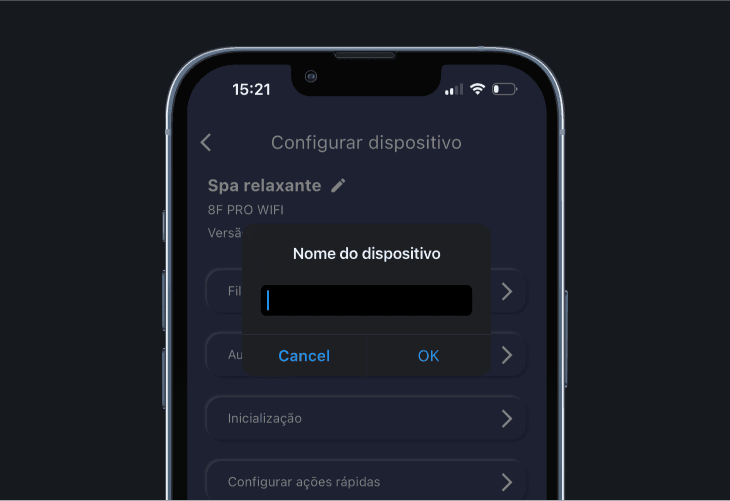Tap the device name text field
The height and width of the screenshot is (501, 730).
[366, 300]
